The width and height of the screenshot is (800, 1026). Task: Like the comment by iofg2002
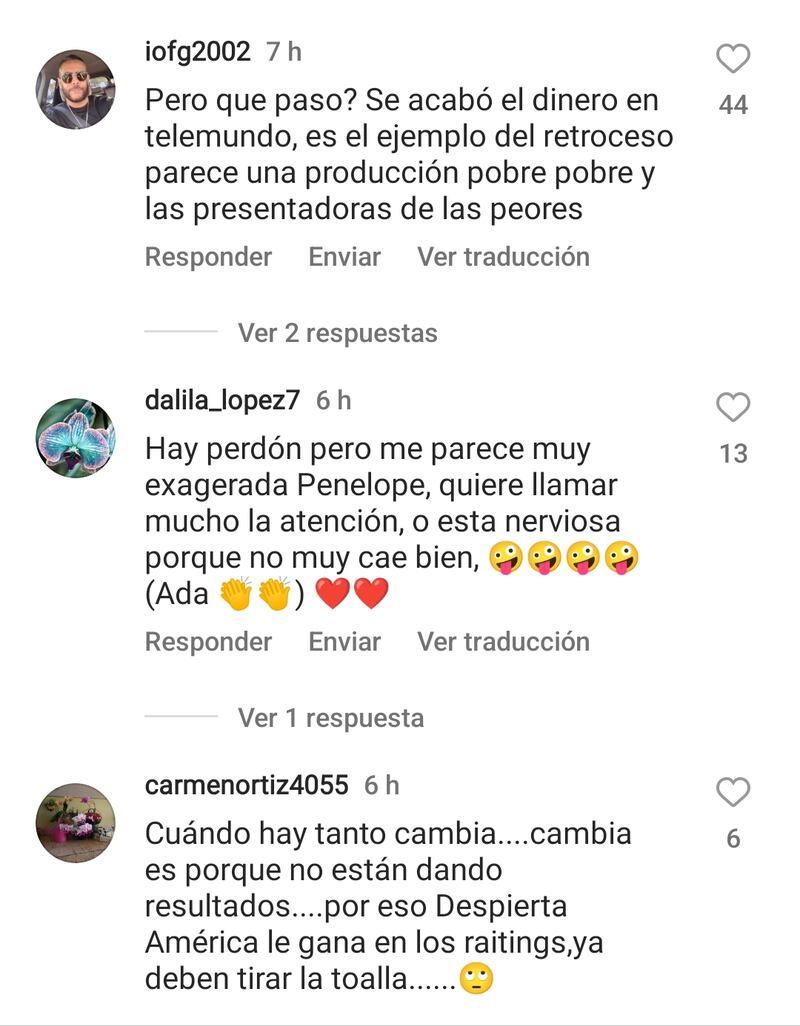pos(733,59)
